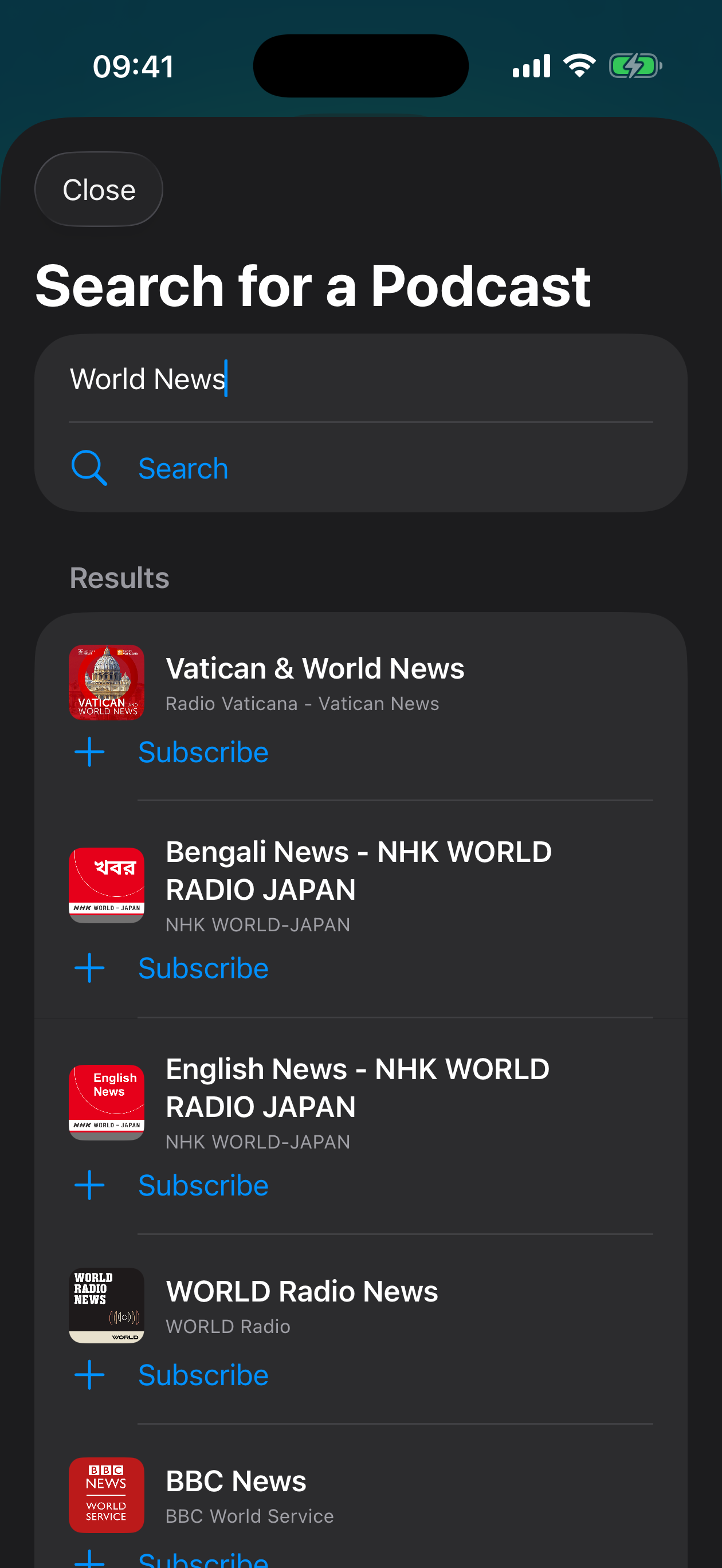The height and width of the screenshot is (1568, 722).
Task: Tap the plus icon next to WORLD Radio News
Action: [x=89, y=1374]
